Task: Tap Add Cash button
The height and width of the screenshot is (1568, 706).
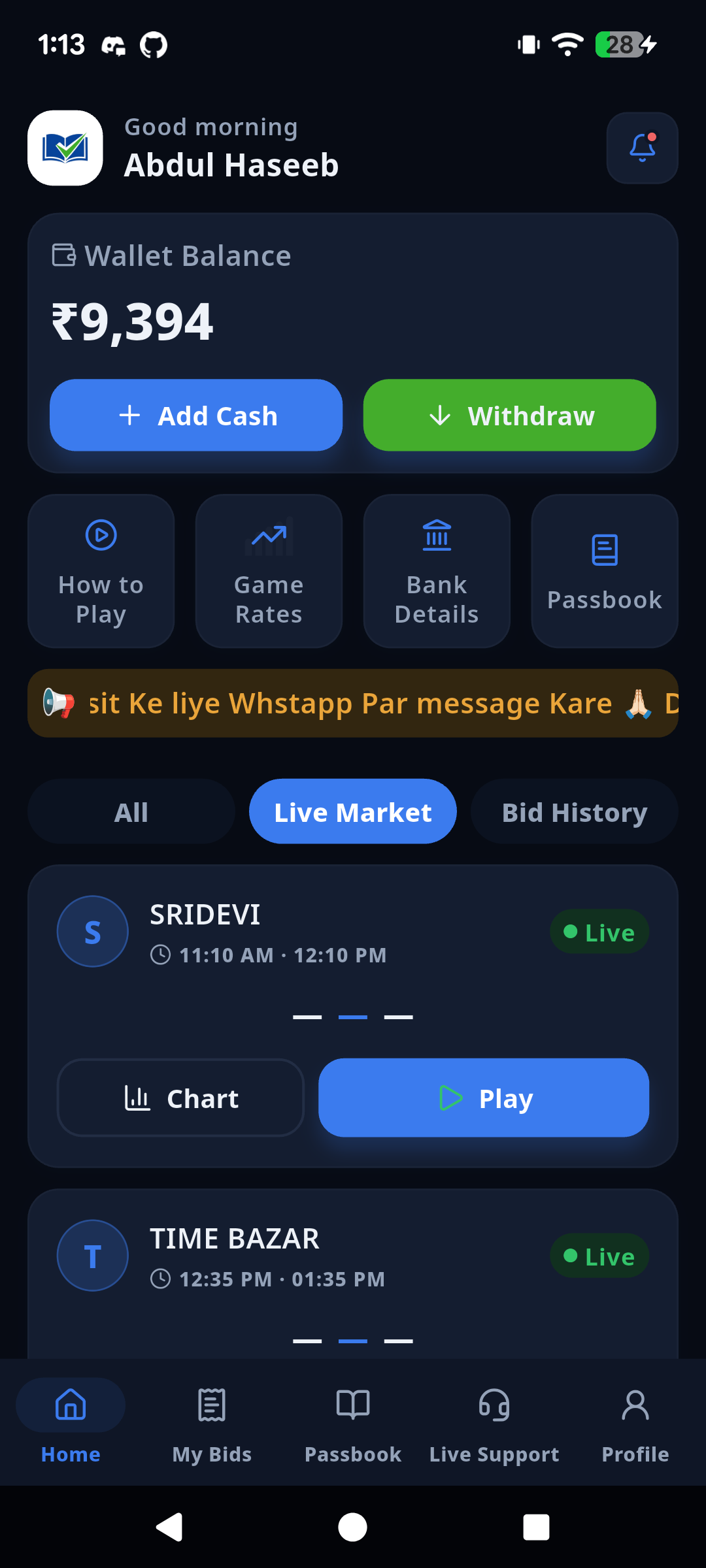Action: click(x=196, y=416)
